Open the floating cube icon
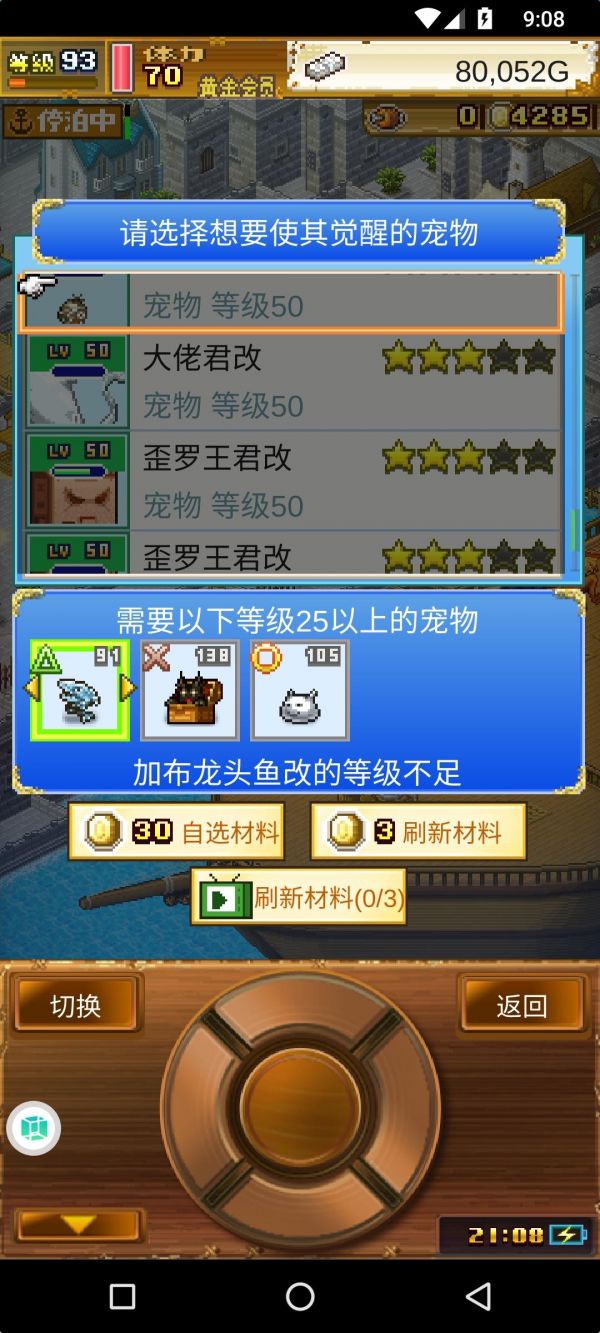The width and height of the screenshot is (600, 1333). 34,1129
